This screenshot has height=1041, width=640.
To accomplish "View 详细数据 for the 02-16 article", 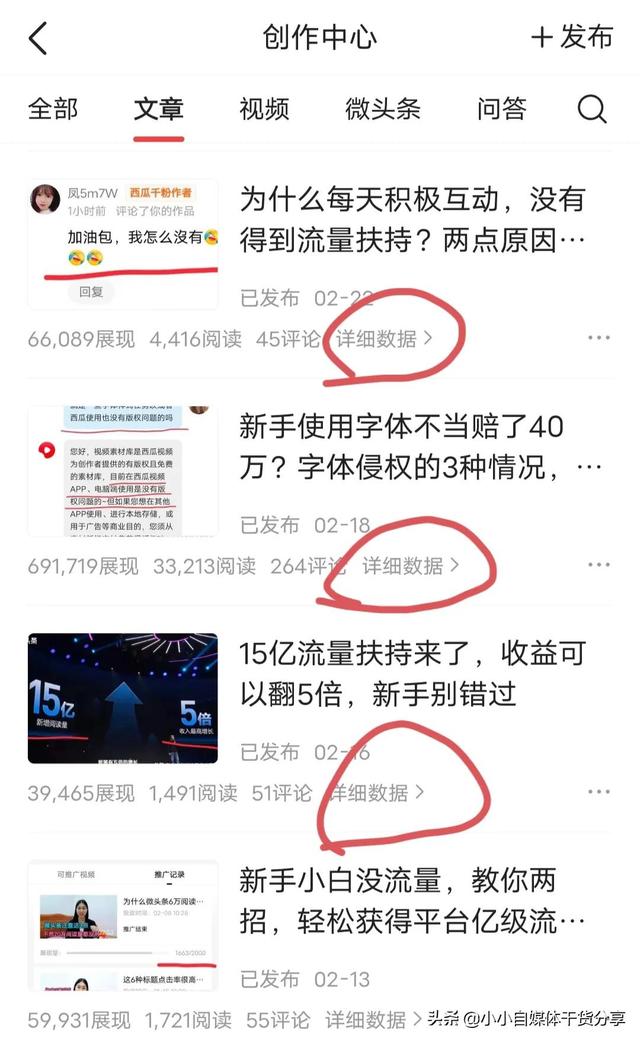I will tap(376, 793).
